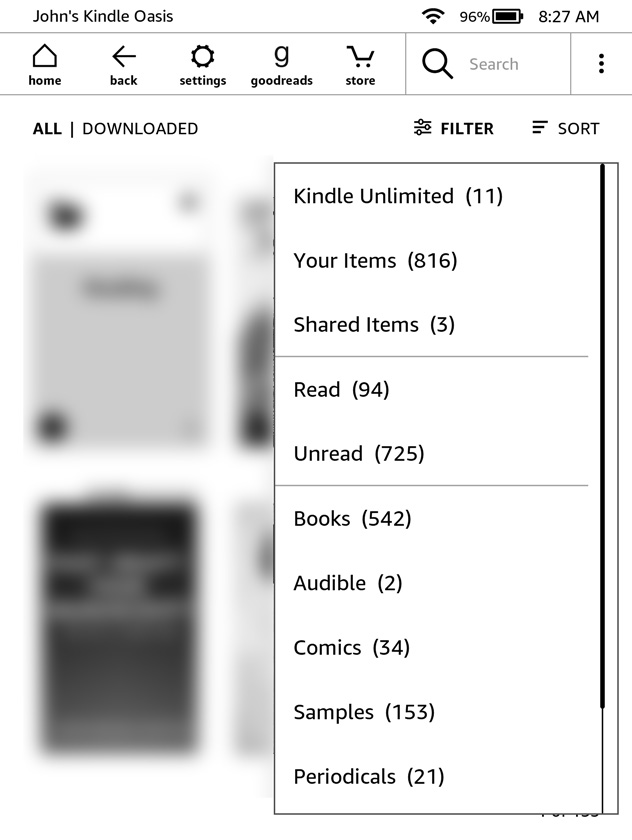Show Comics (34) only

click(x=351, y=648)
